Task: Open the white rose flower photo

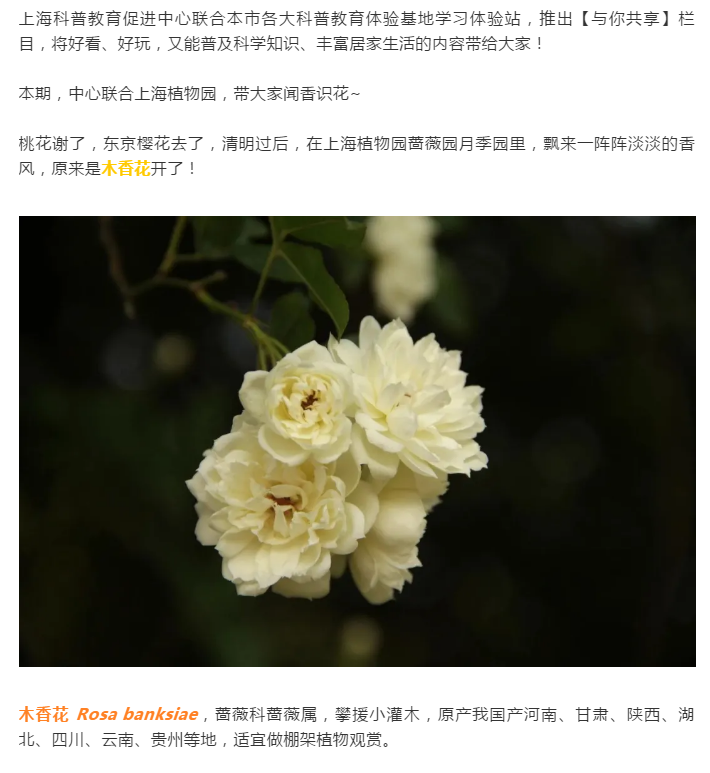Action: [x=357, y=441]
